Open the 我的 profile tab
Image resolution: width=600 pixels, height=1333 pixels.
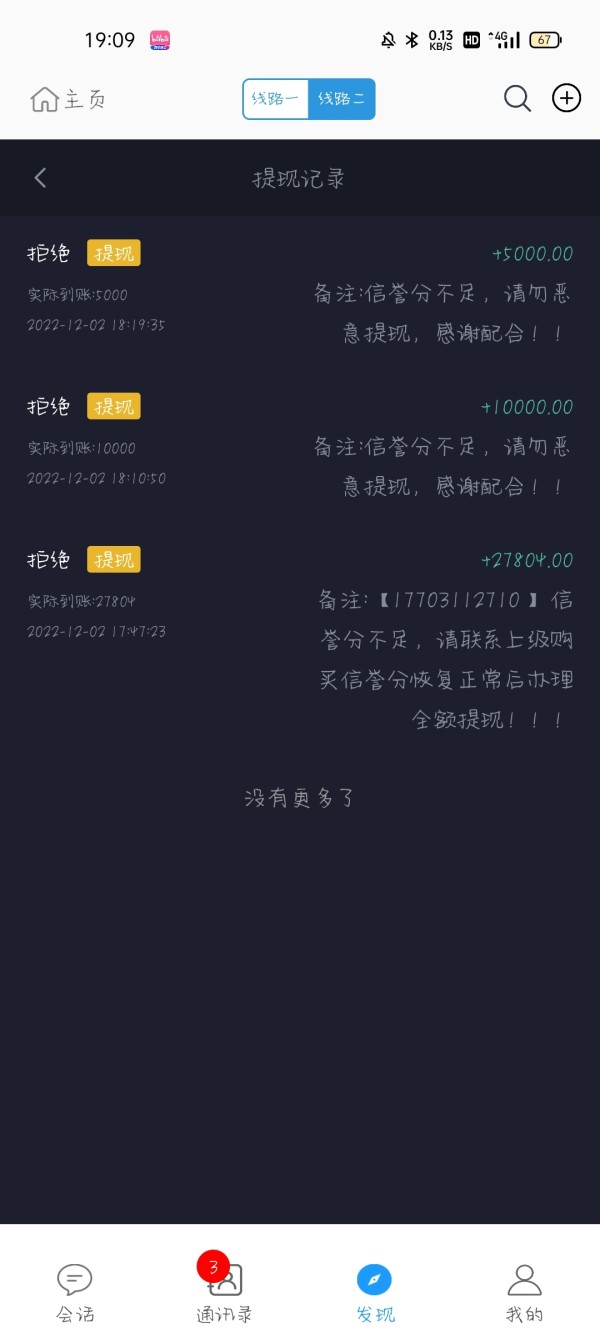pyautogui.click(x=524, y=1292)
